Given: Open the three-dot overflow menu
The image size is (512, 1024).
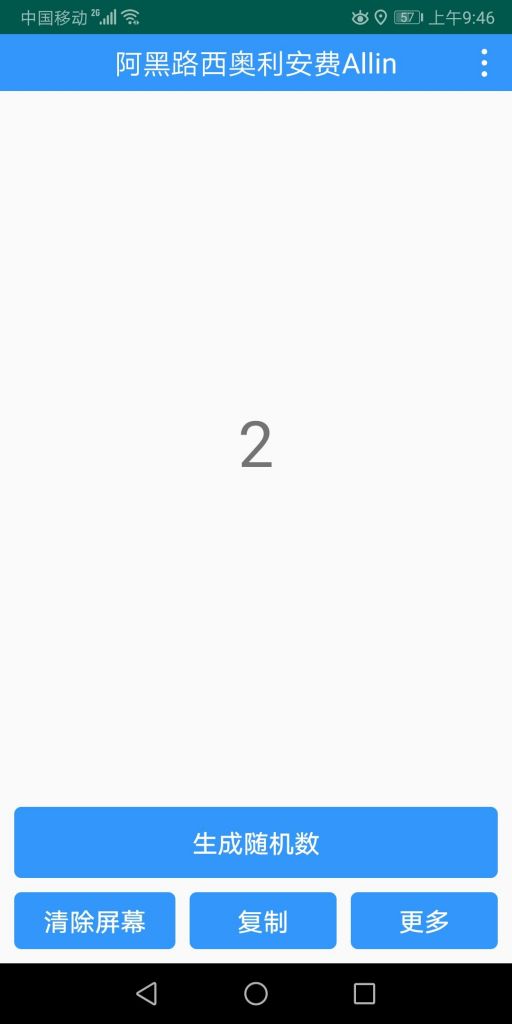Looking at the screenshot, I should point(484,63).
